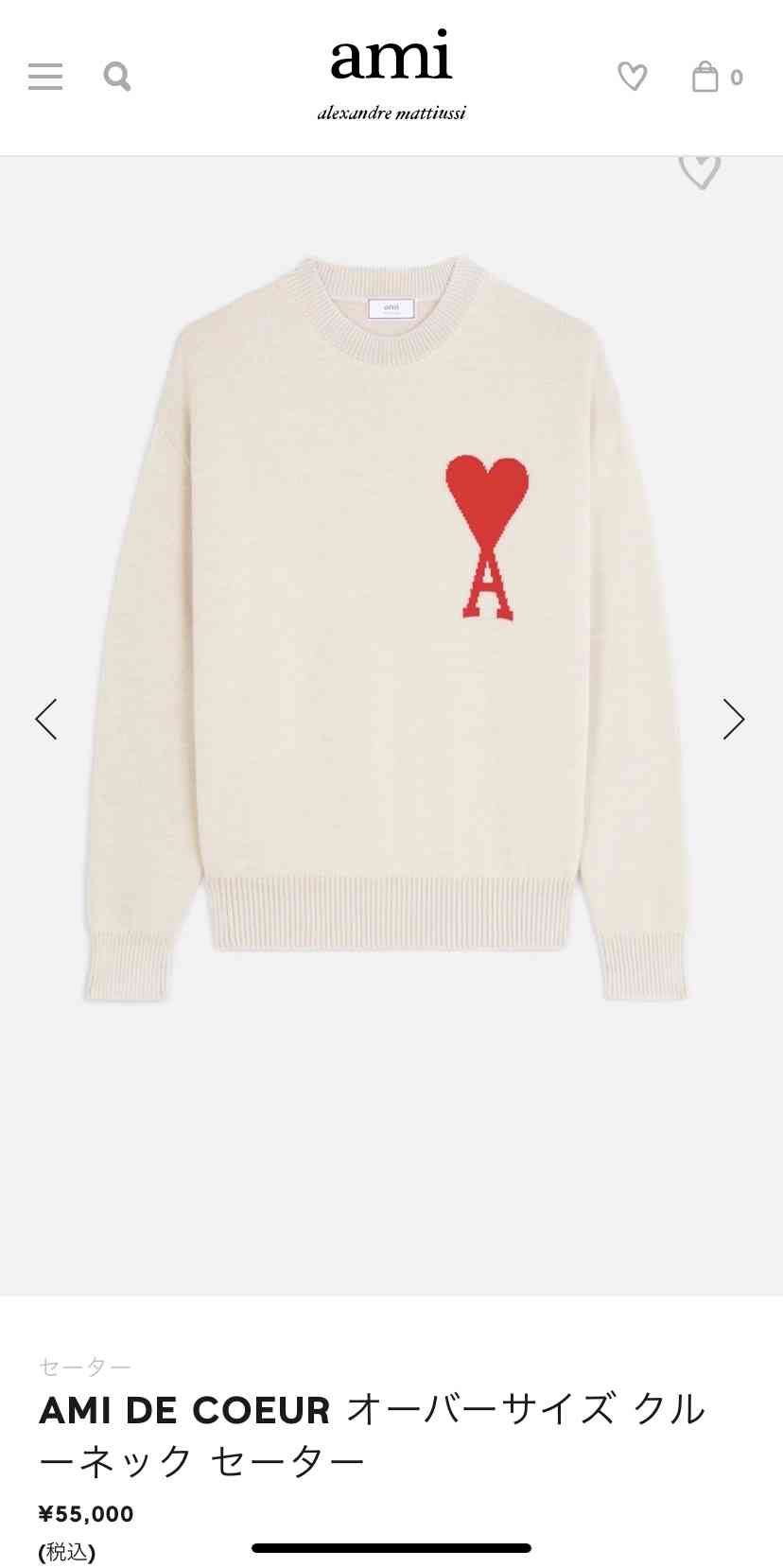Open the wishlist heart in header
This screenshot has width=783, height=1568.
pos(632,77)
